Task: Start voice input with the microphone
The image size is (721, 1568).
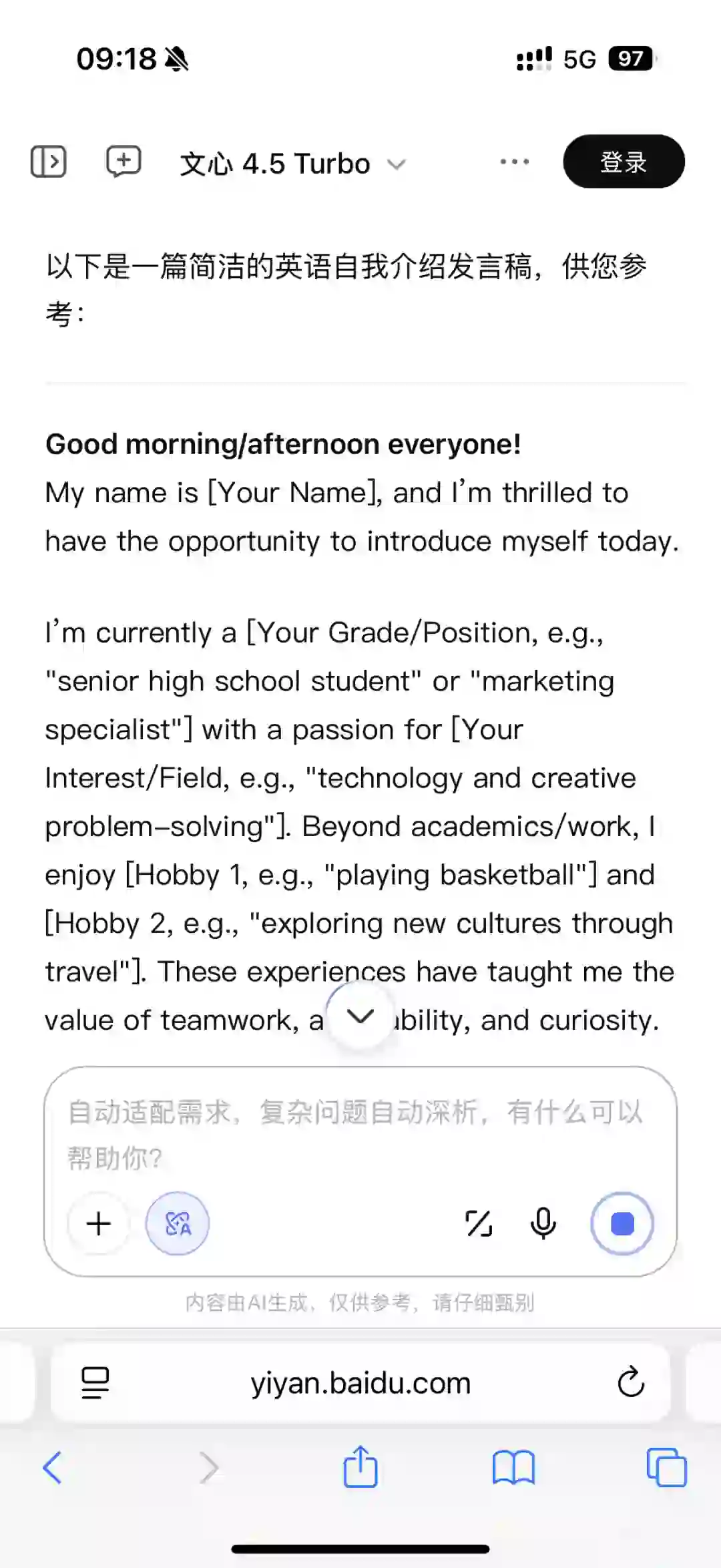Action: 543,1223
